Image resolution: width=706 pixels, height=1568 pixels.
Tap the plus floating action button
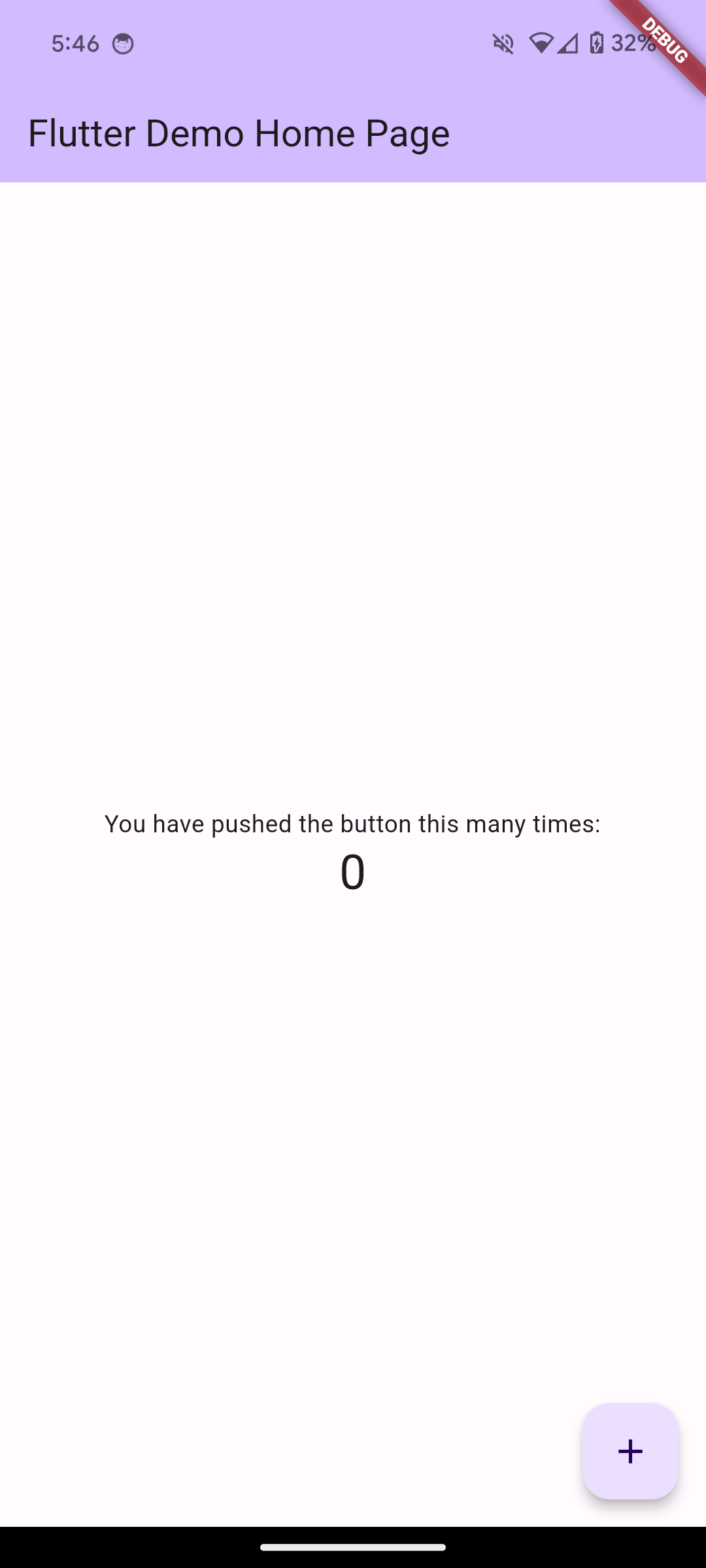630,1451
